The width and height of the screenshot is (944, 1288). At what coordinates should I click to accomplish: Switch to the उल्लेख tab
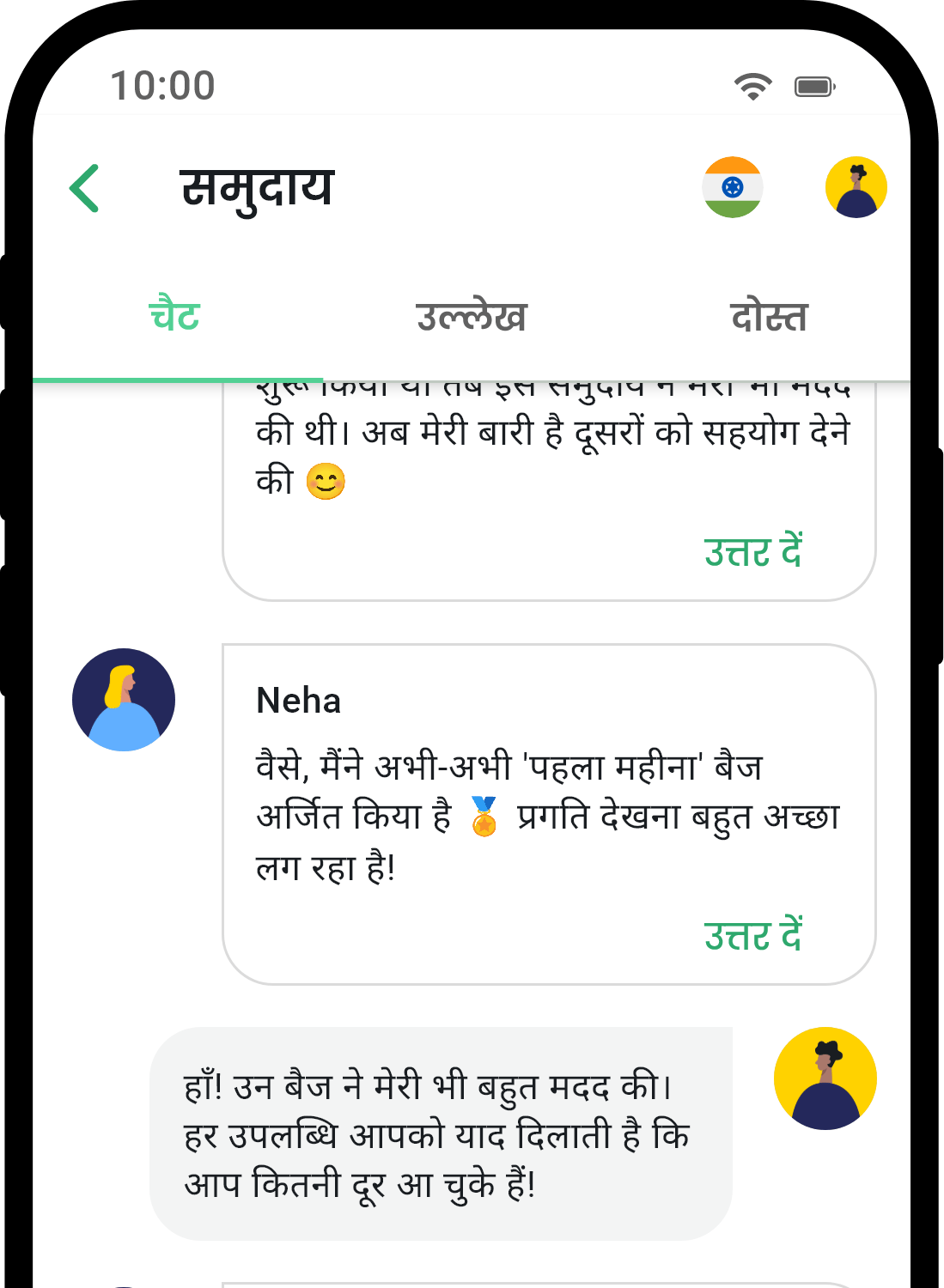473,316
